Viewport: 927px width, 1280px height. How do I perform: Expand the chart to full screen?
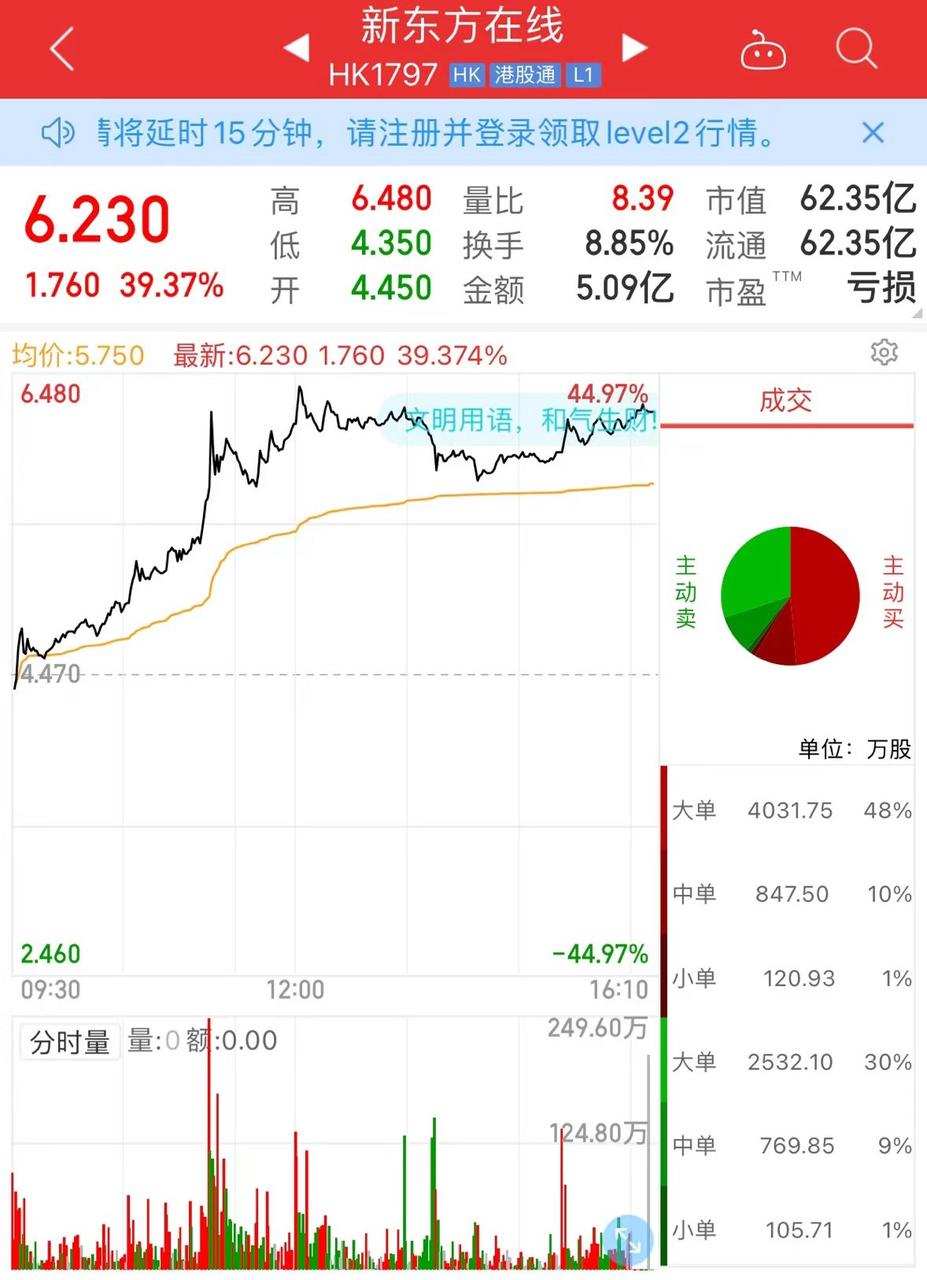tap(629, 1238)
